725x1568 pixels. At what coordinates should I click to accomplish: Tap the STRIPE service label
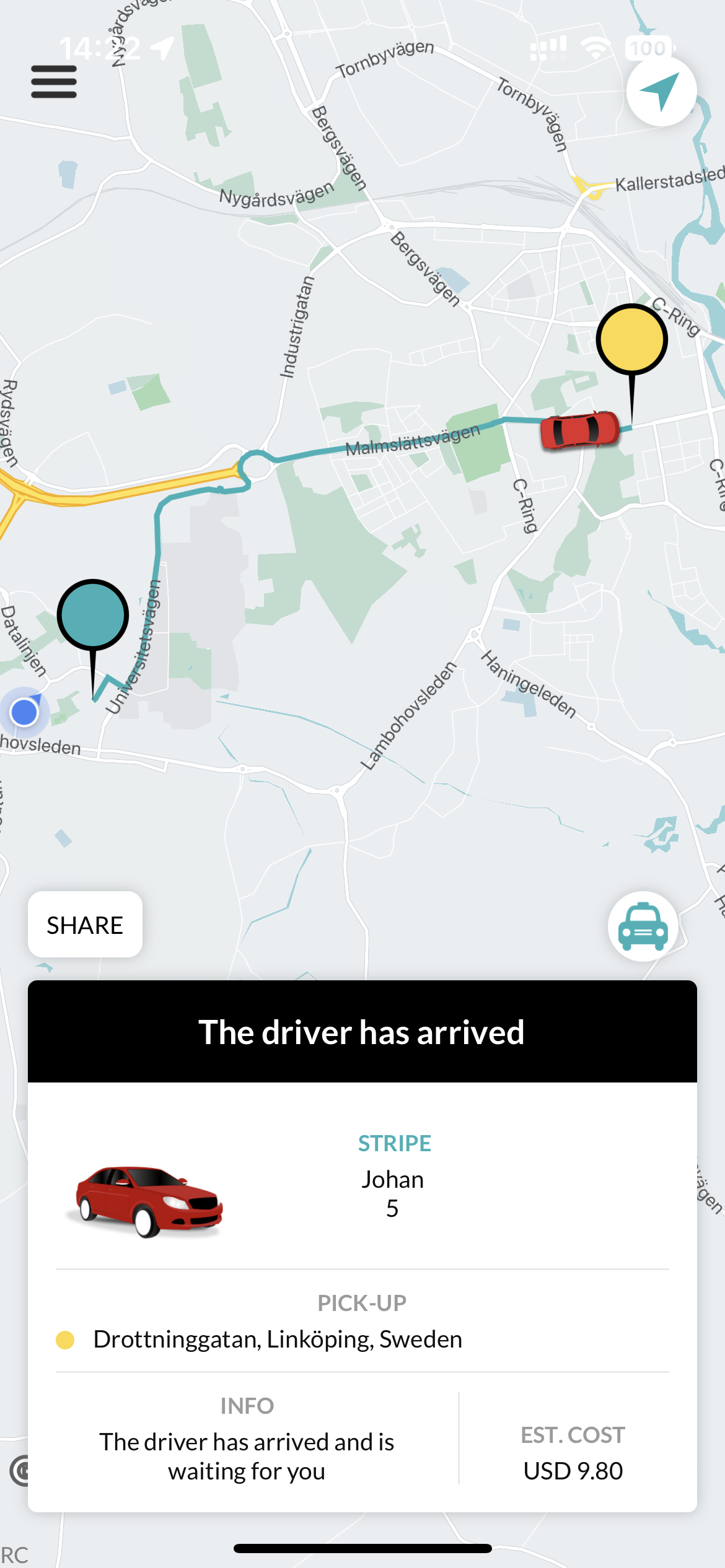395,1143
